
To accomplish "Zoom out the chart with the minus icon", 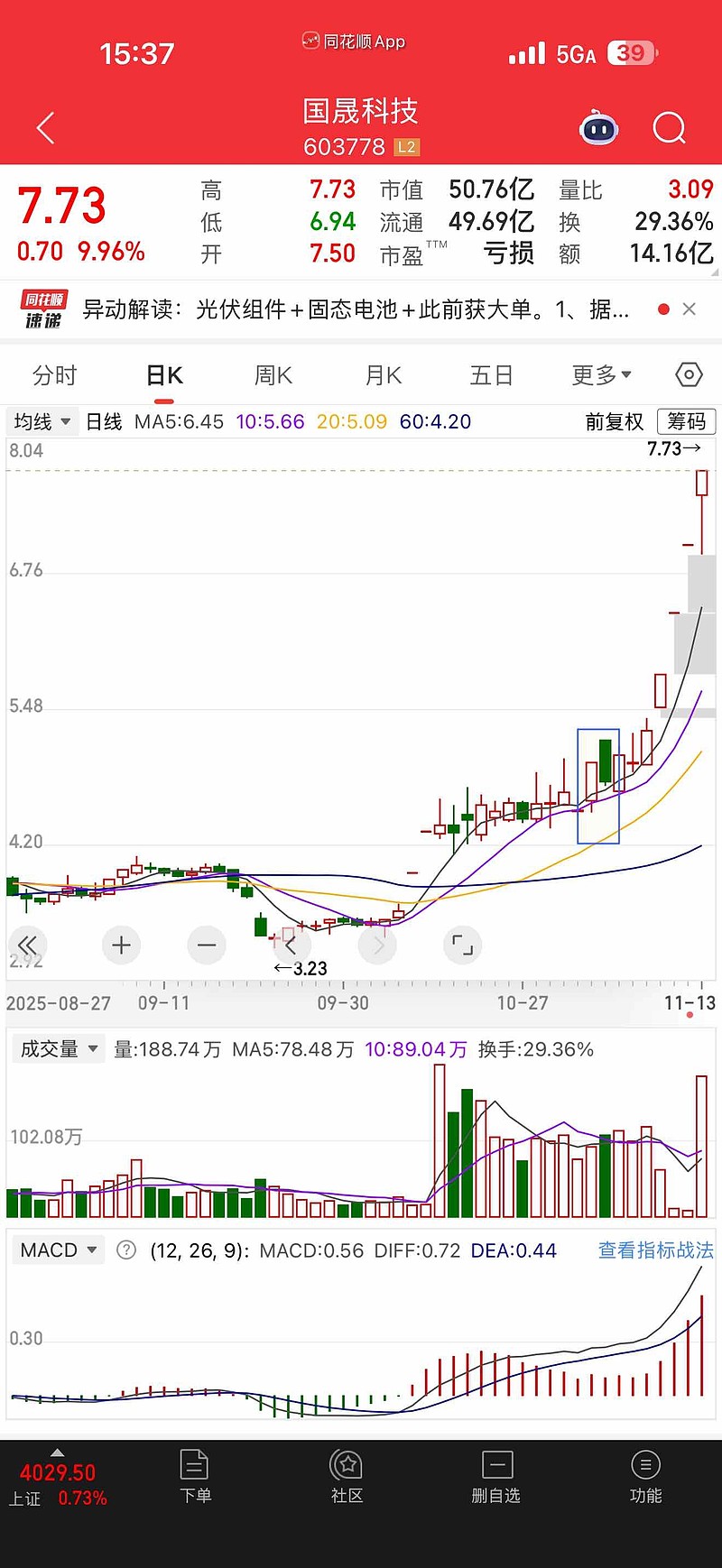I will (x=207, y=945).
